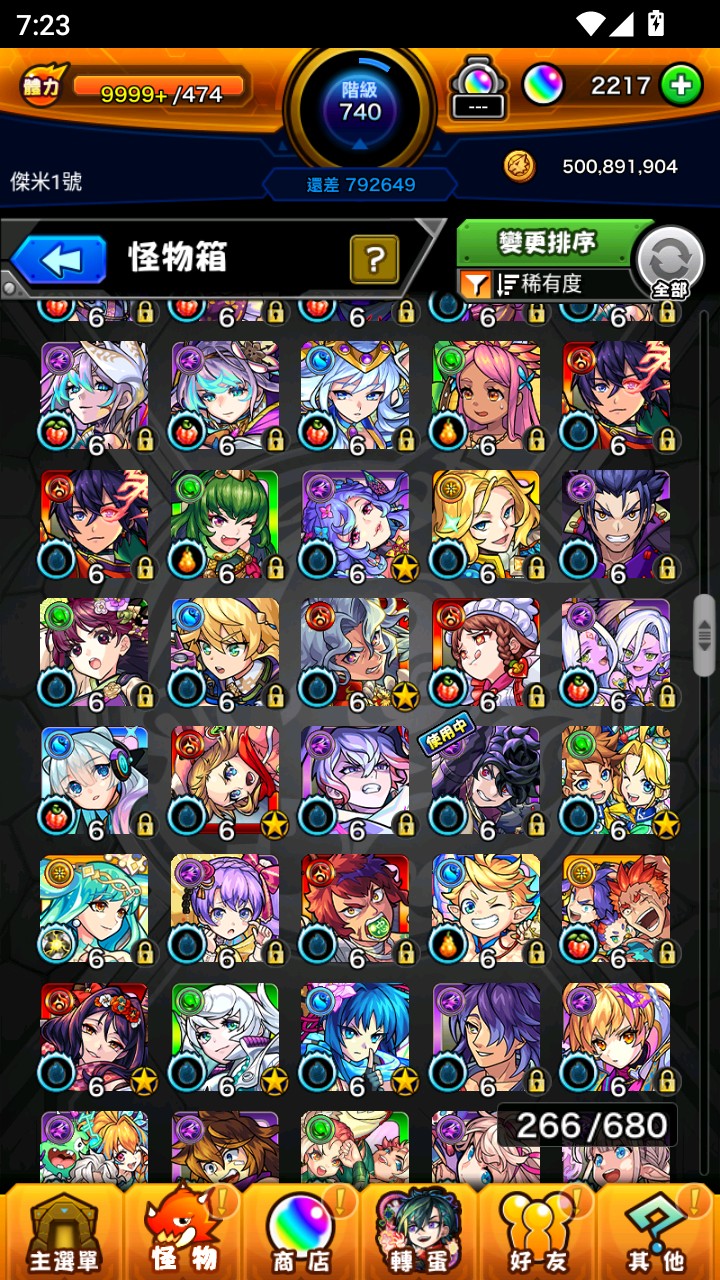
Task: Open the 好友 friends tab
Action: click(x=538, y=1232)
